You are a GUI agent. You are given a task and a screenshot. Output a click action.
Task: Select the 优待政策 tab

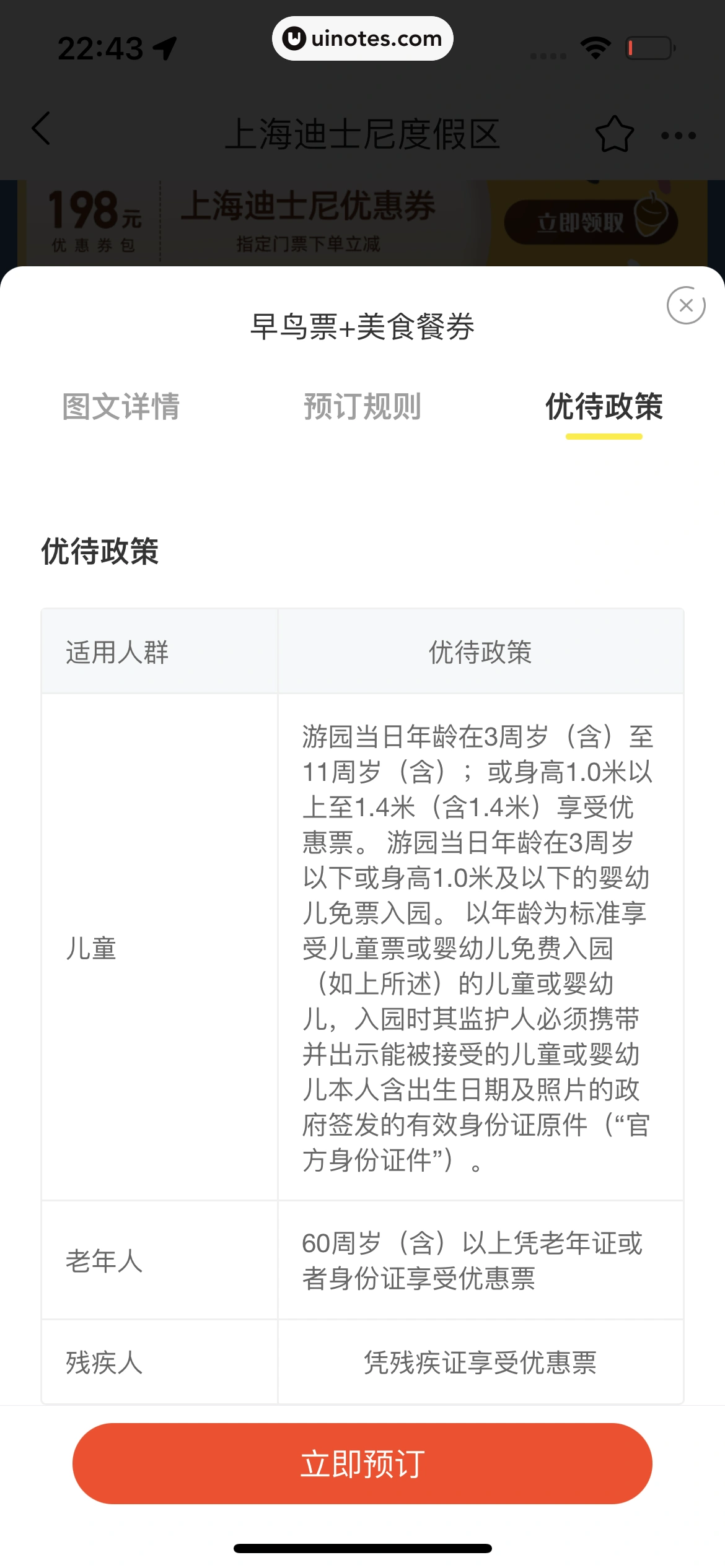click(604, 407)
